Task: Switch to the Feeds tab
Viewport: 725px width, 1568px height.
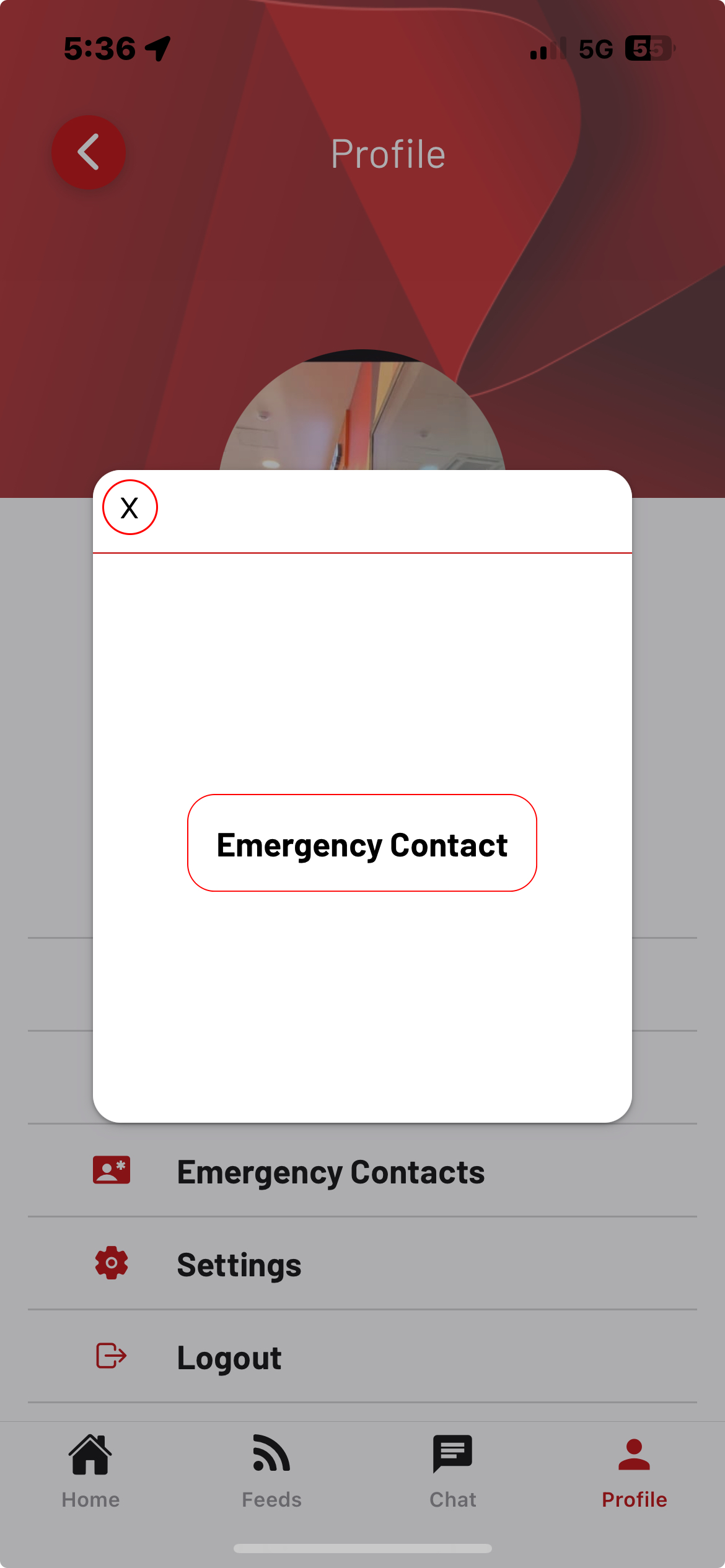Action: pyautogui.click(x=271, y=1471)
